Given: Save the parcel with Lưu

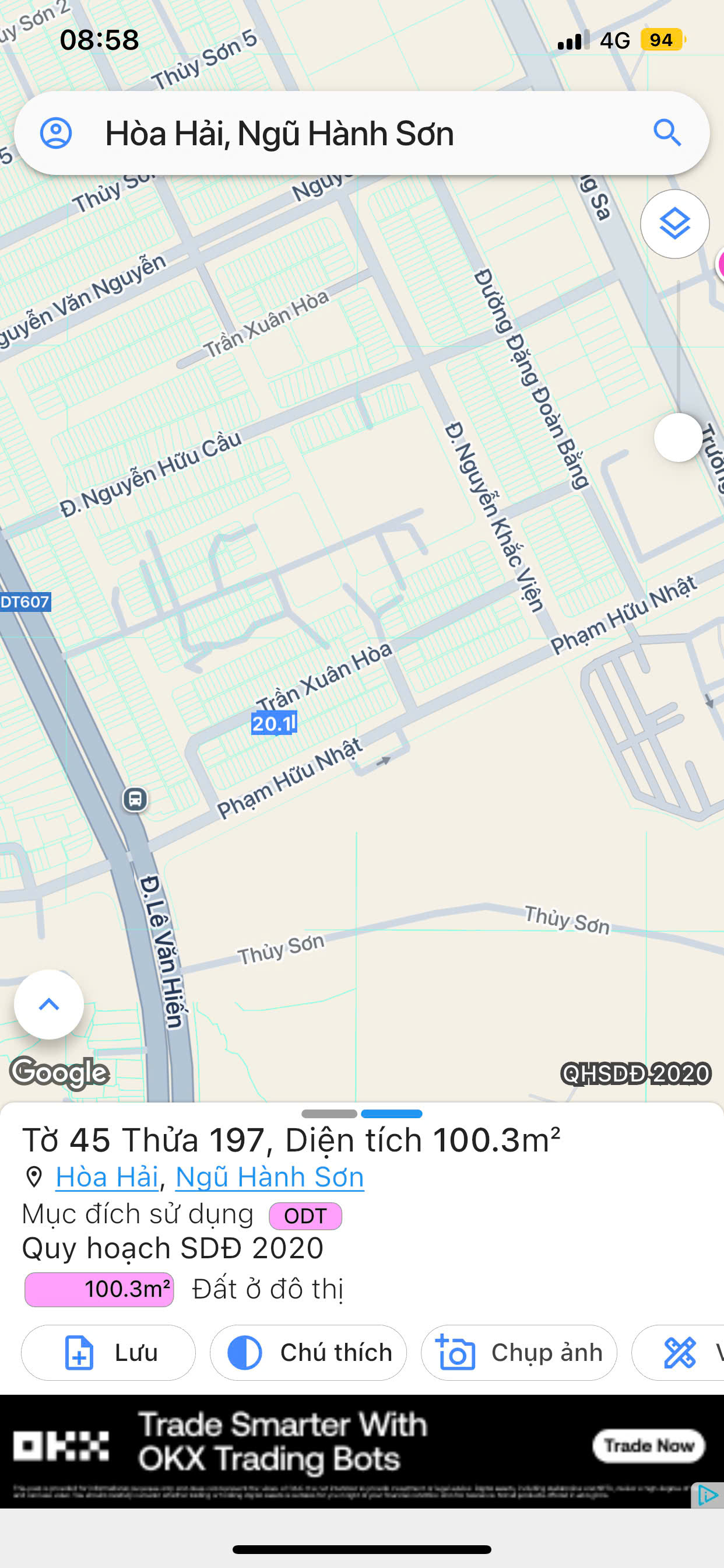Looking at the screenshot, I should click(x=108, y=1353).
